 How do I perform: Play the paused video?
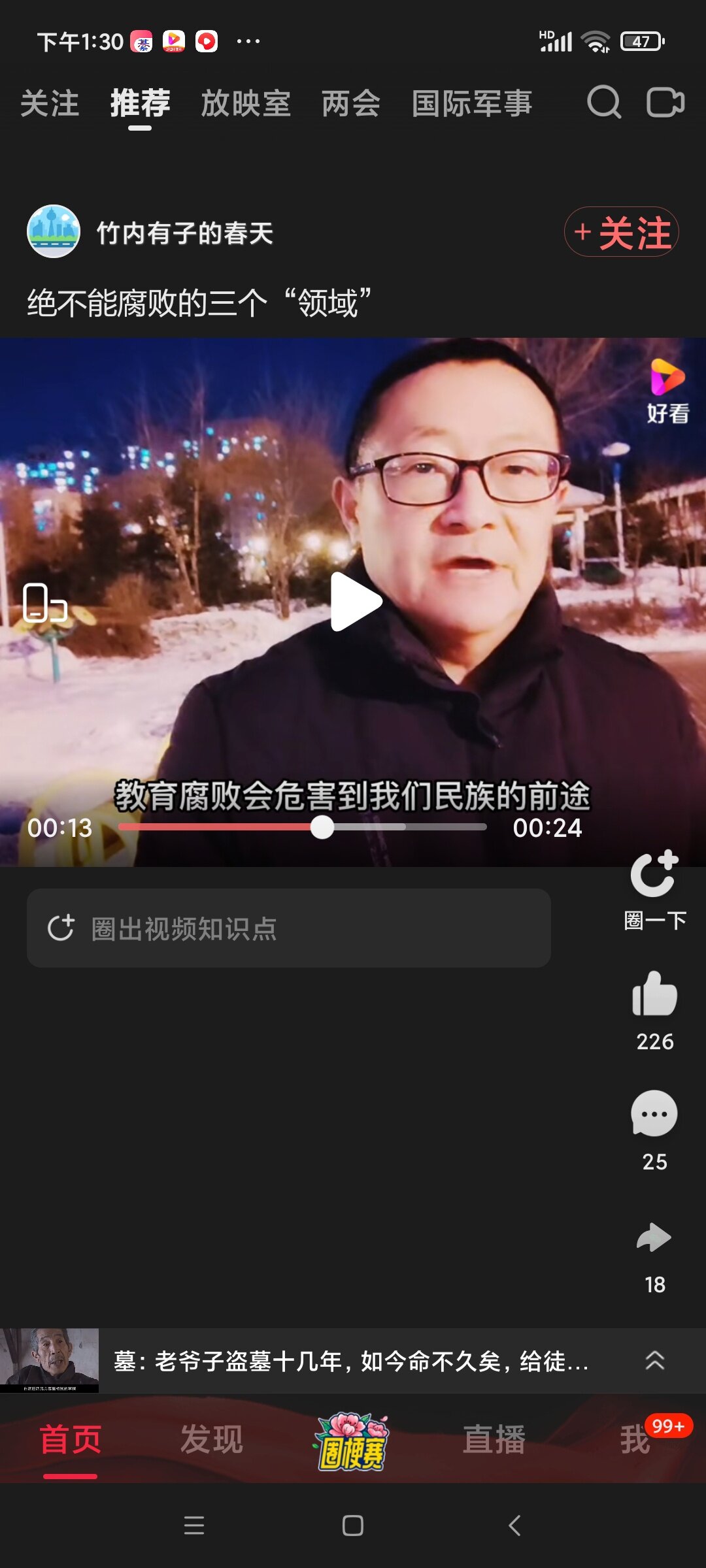pyautogui.click(x=355, y=602)
